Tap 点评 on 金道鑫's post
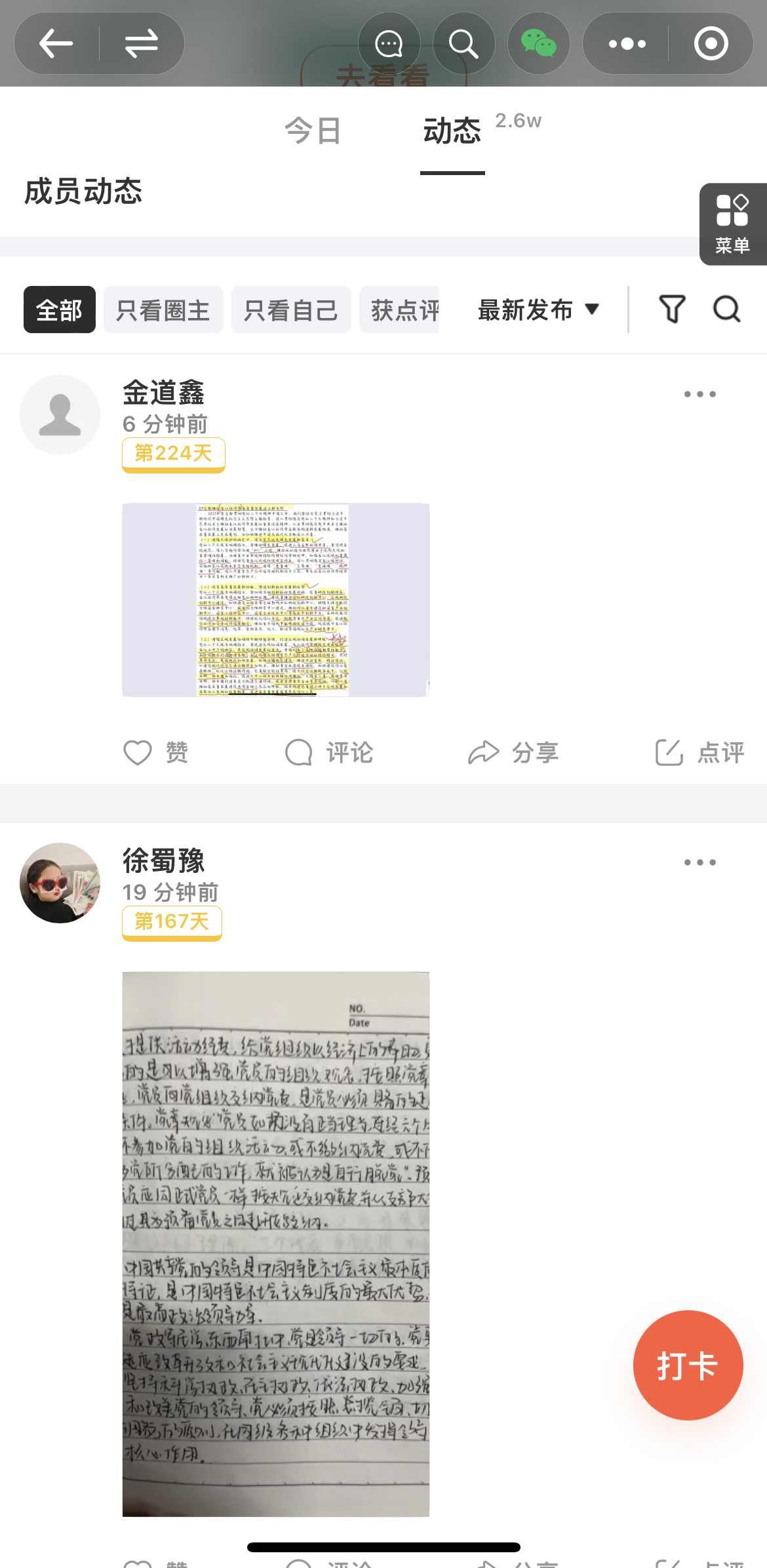767x1568 pixels. pos(699,752)
